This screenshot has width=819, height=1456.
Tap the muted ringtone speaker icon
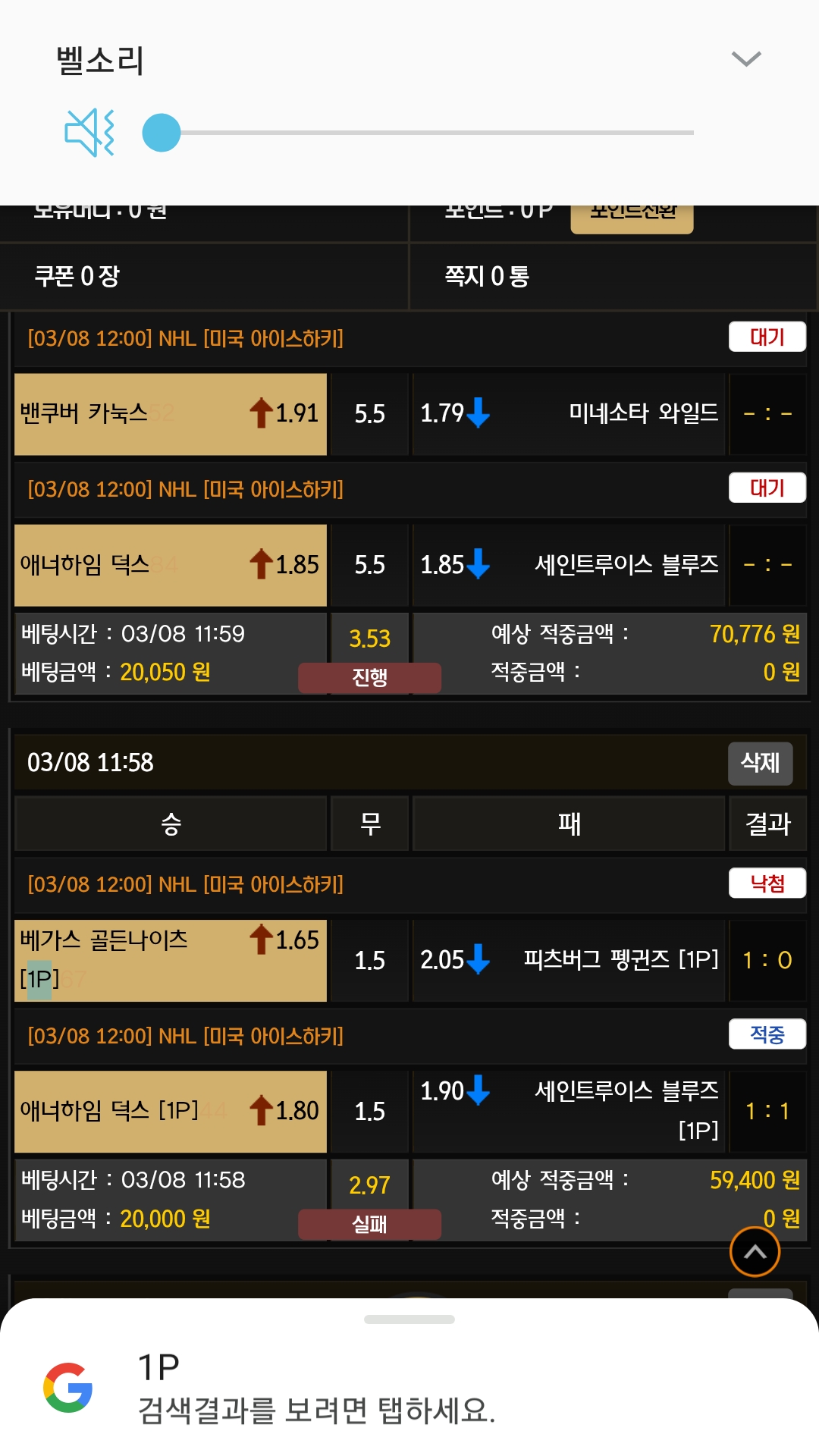[89, 133]
